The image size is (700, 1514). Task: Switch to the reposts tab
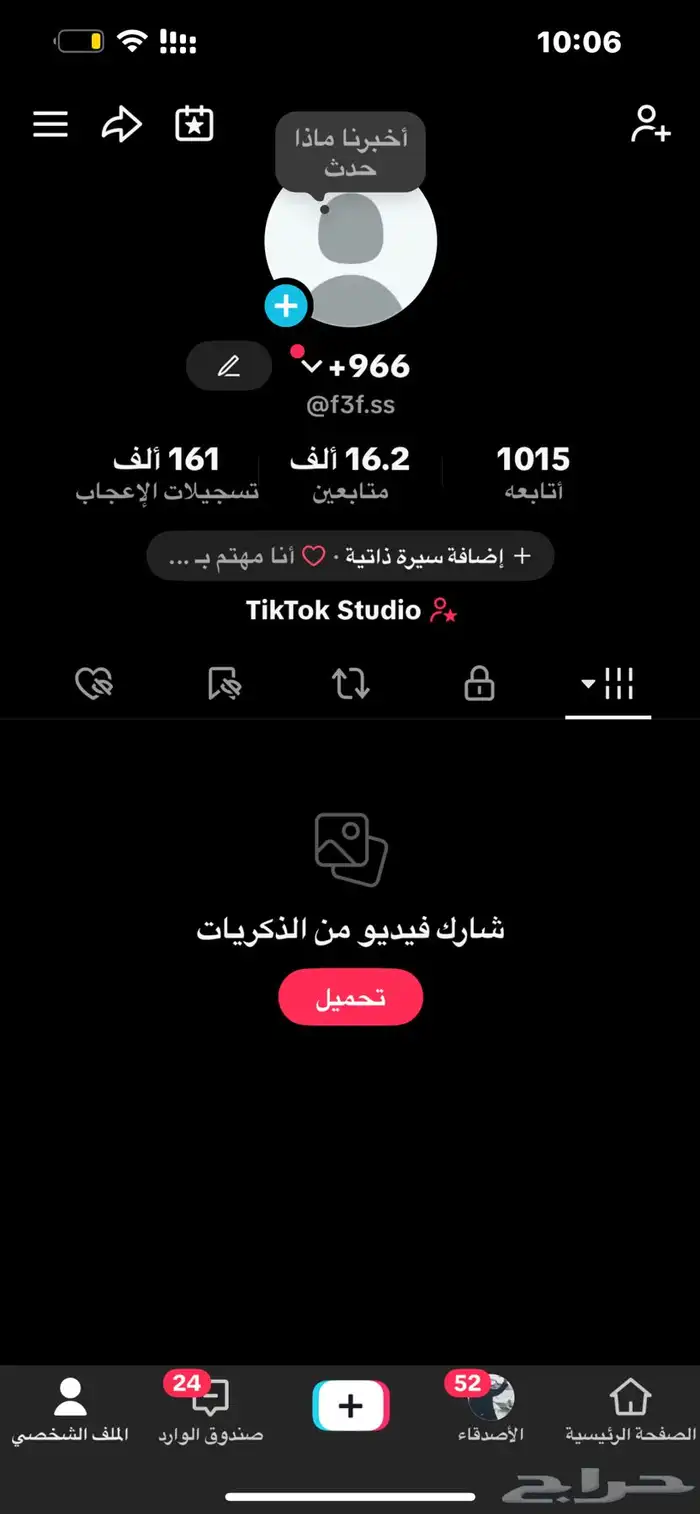click(350, 685)
